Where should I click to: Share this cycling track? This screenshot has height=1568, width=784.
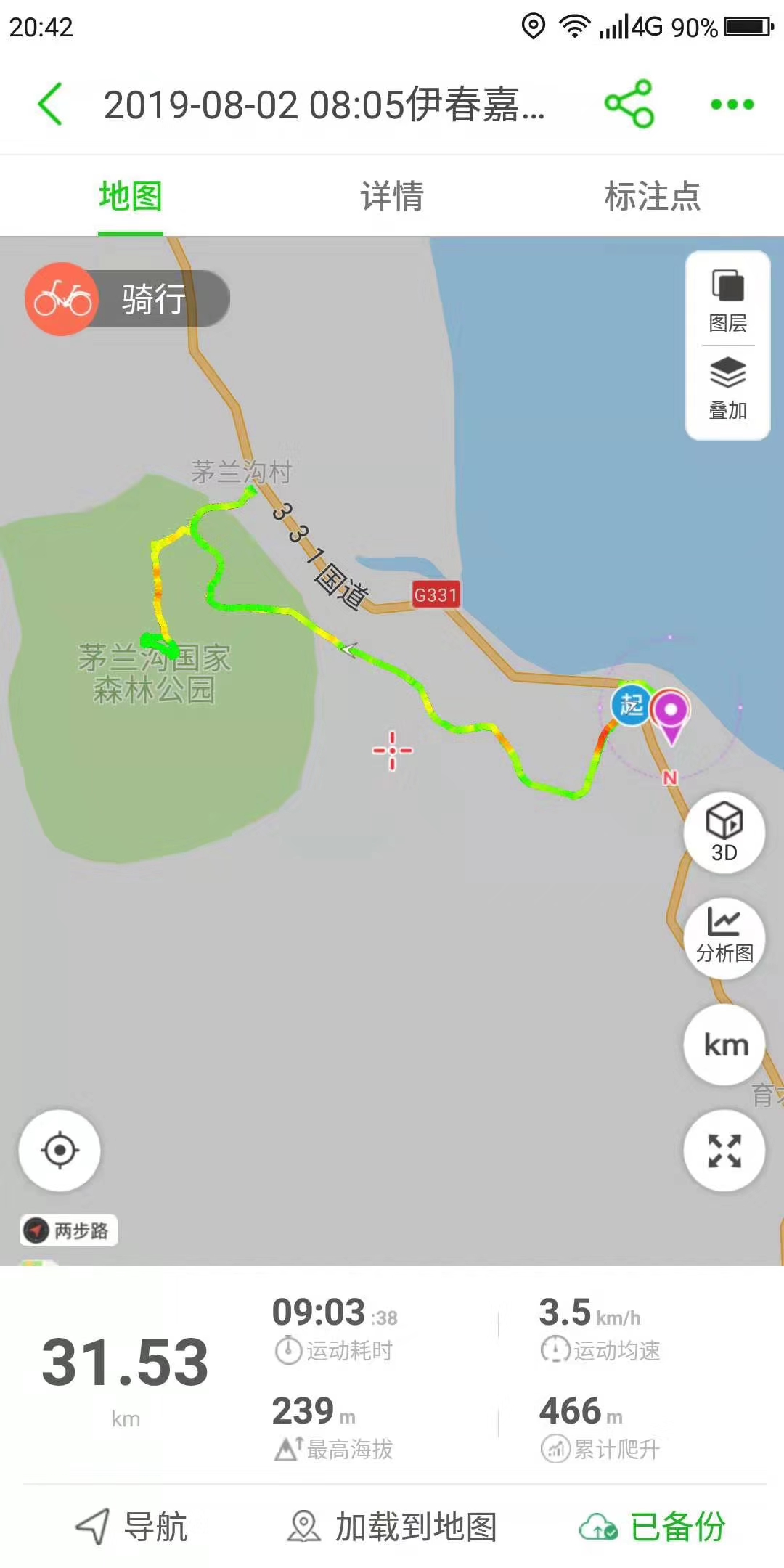(x=629, y=104)
